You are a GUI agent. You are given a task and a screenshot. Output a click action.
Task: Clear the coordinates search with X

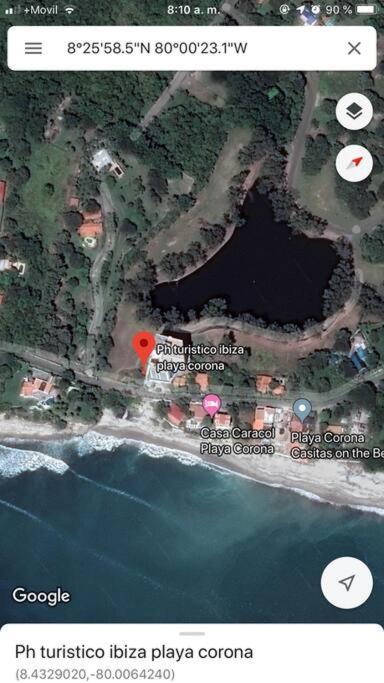(354, 48)
